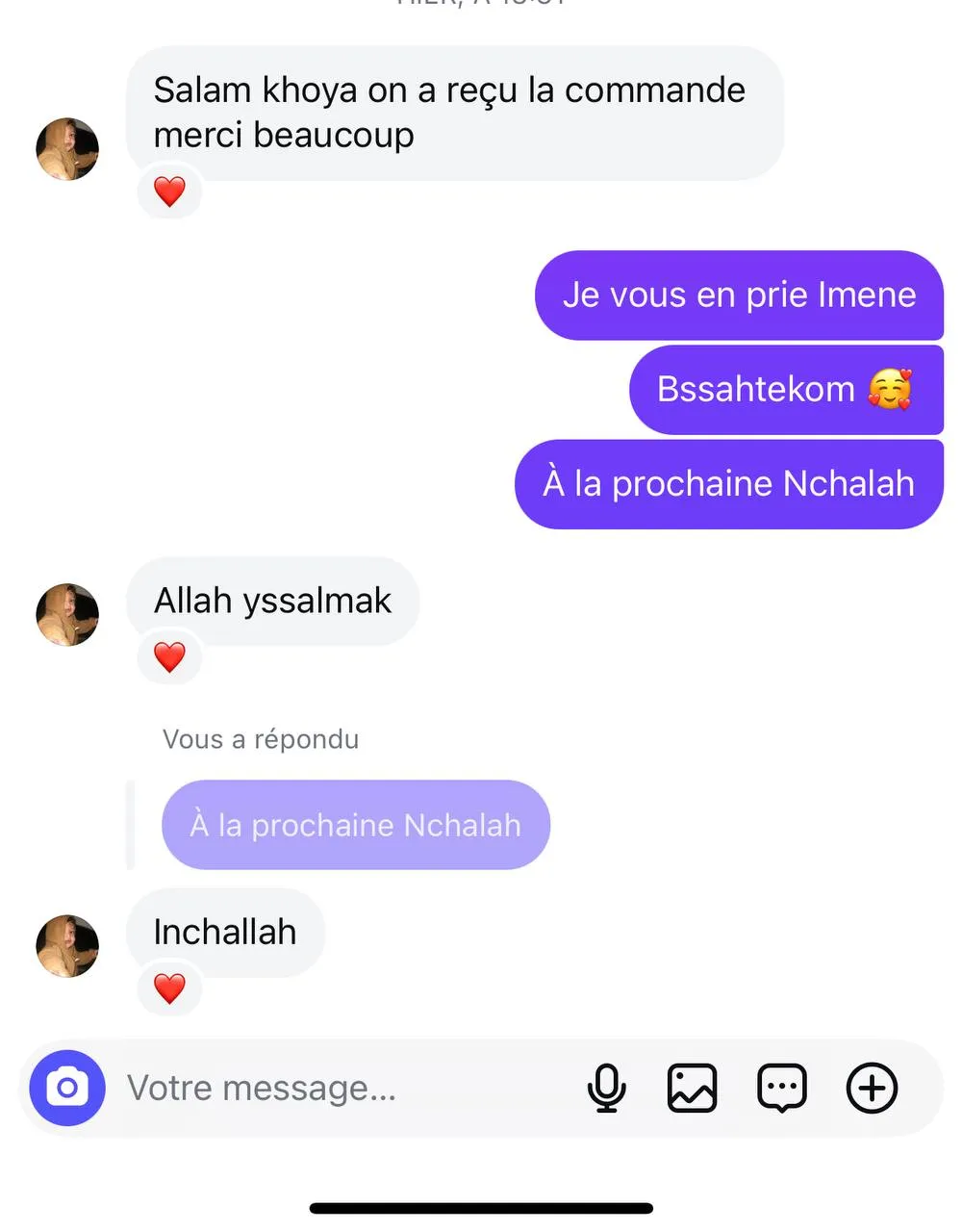Jump to quoted À la prochaine Nchalah reply
The height and width of the screenshot is (1232, 962).
pos(356,825)
